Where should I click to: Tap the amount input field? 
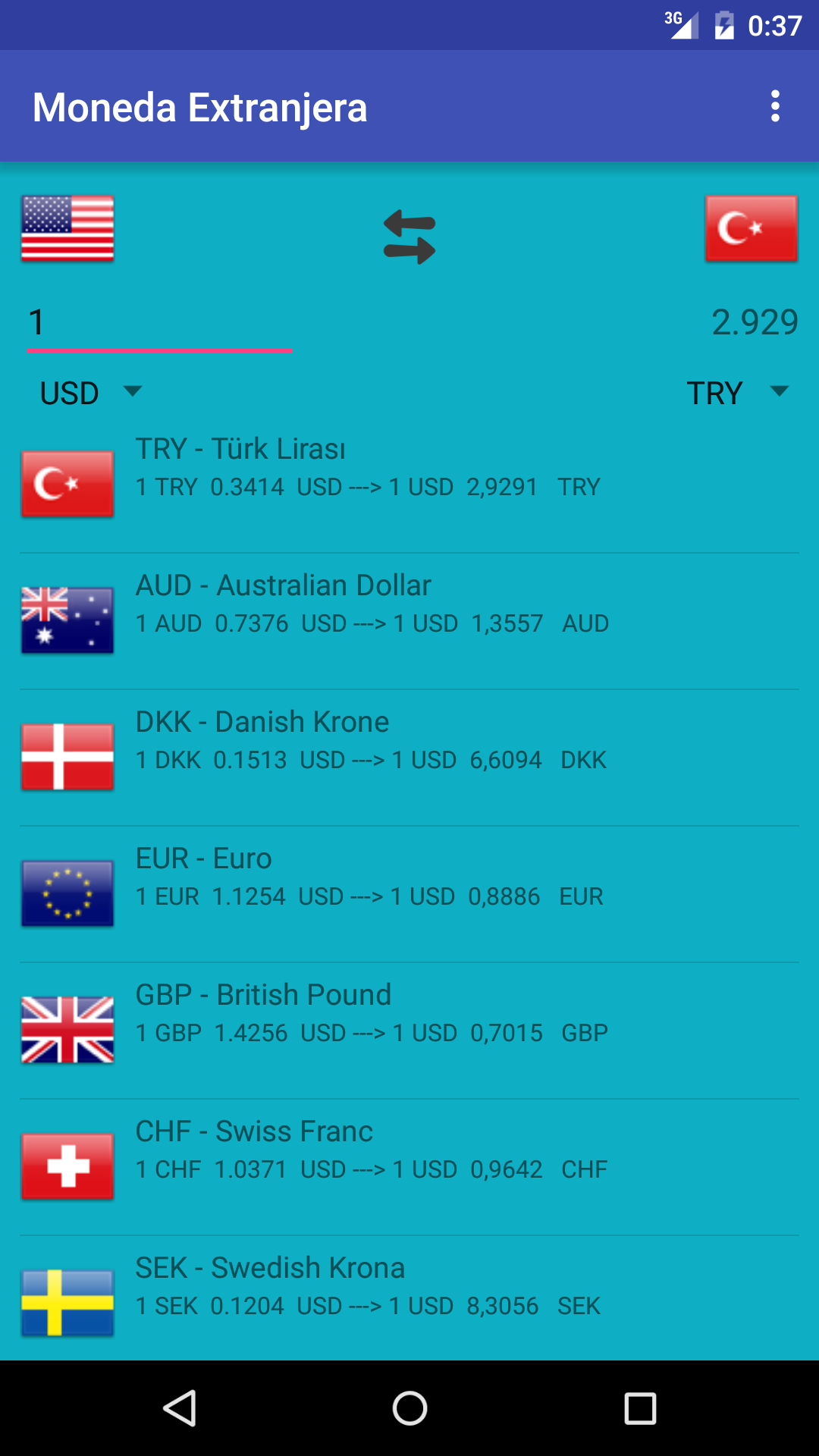(159, 323)
